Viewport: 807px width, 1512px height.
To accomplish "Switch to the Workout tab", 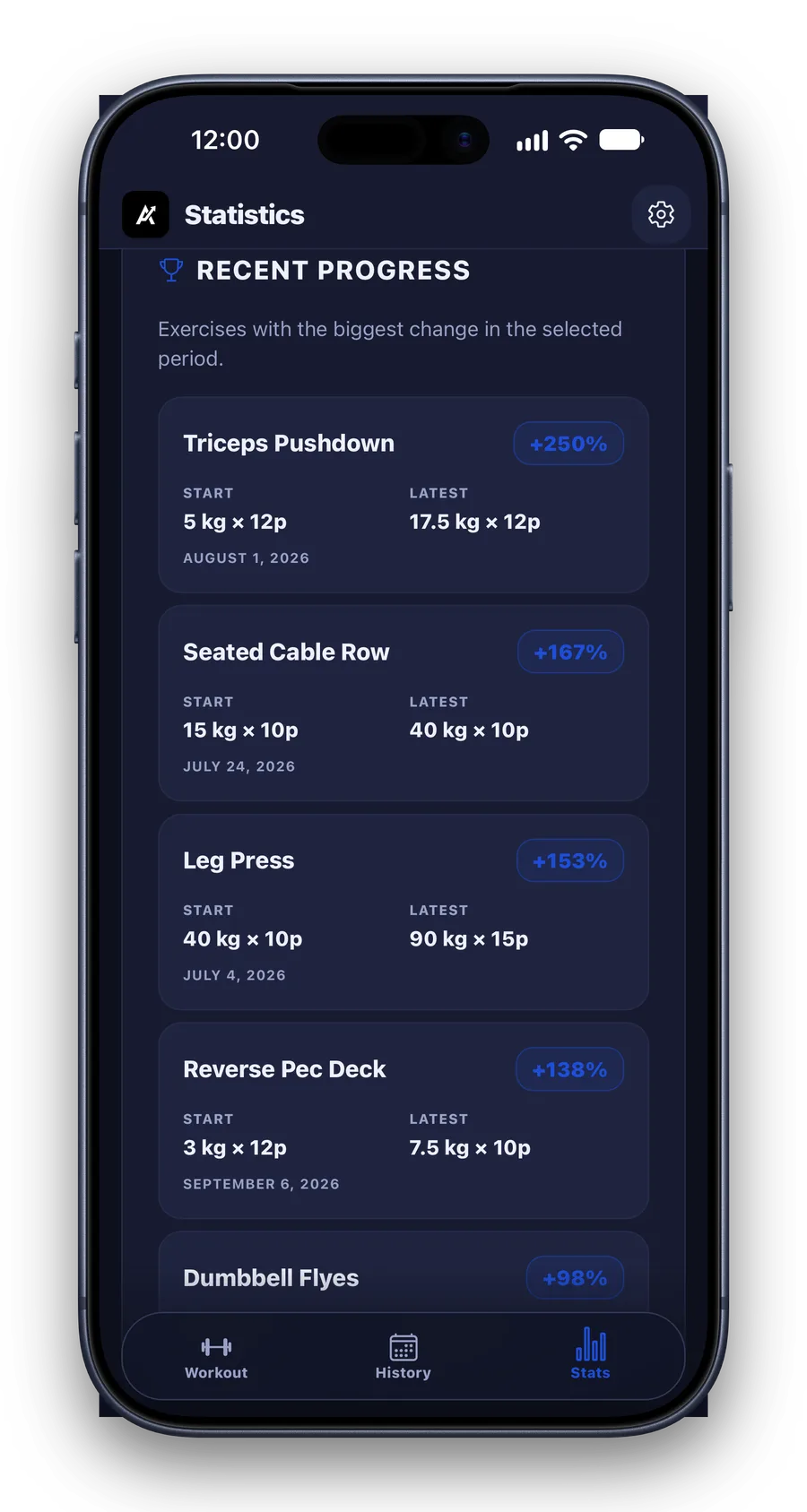I will 216,1357.
